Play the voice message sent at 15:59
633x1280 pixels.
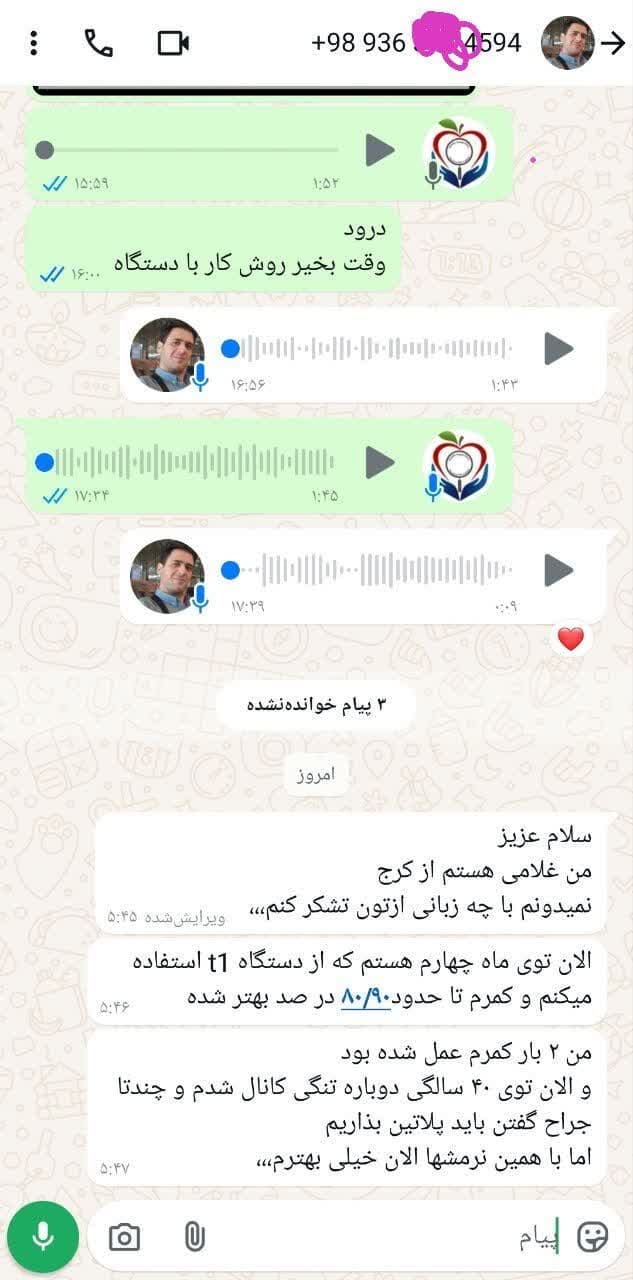click(379, 151)
